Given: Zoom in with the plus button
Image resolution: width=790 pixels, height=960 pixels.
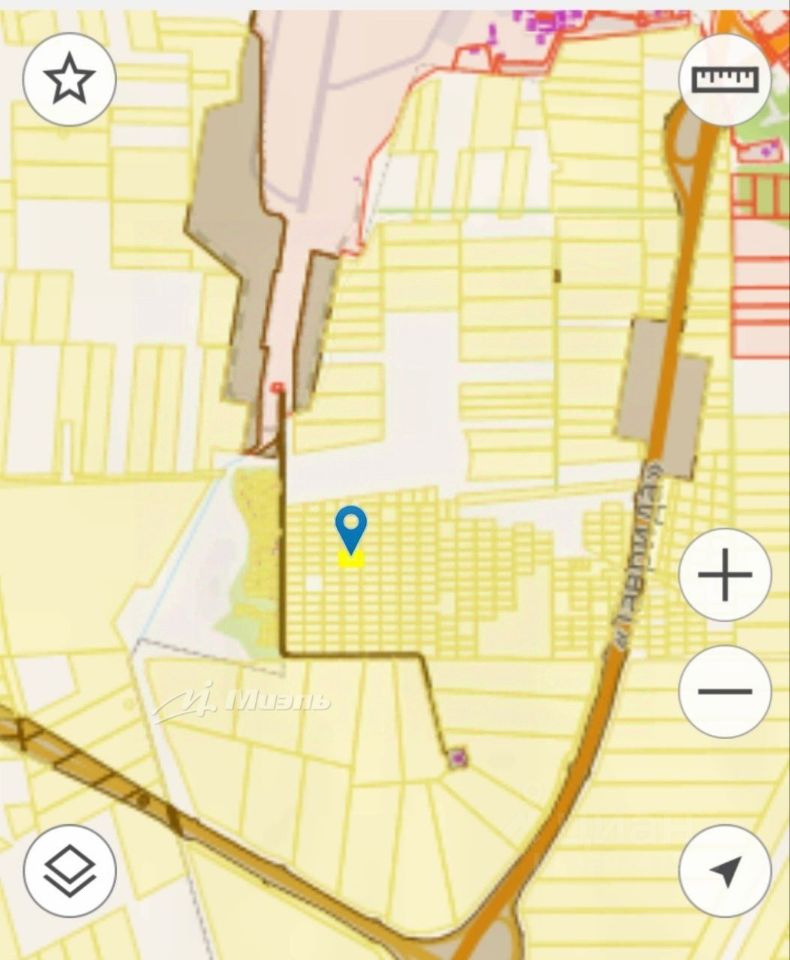Looking at the screenshot, I should tap(725, 576).
